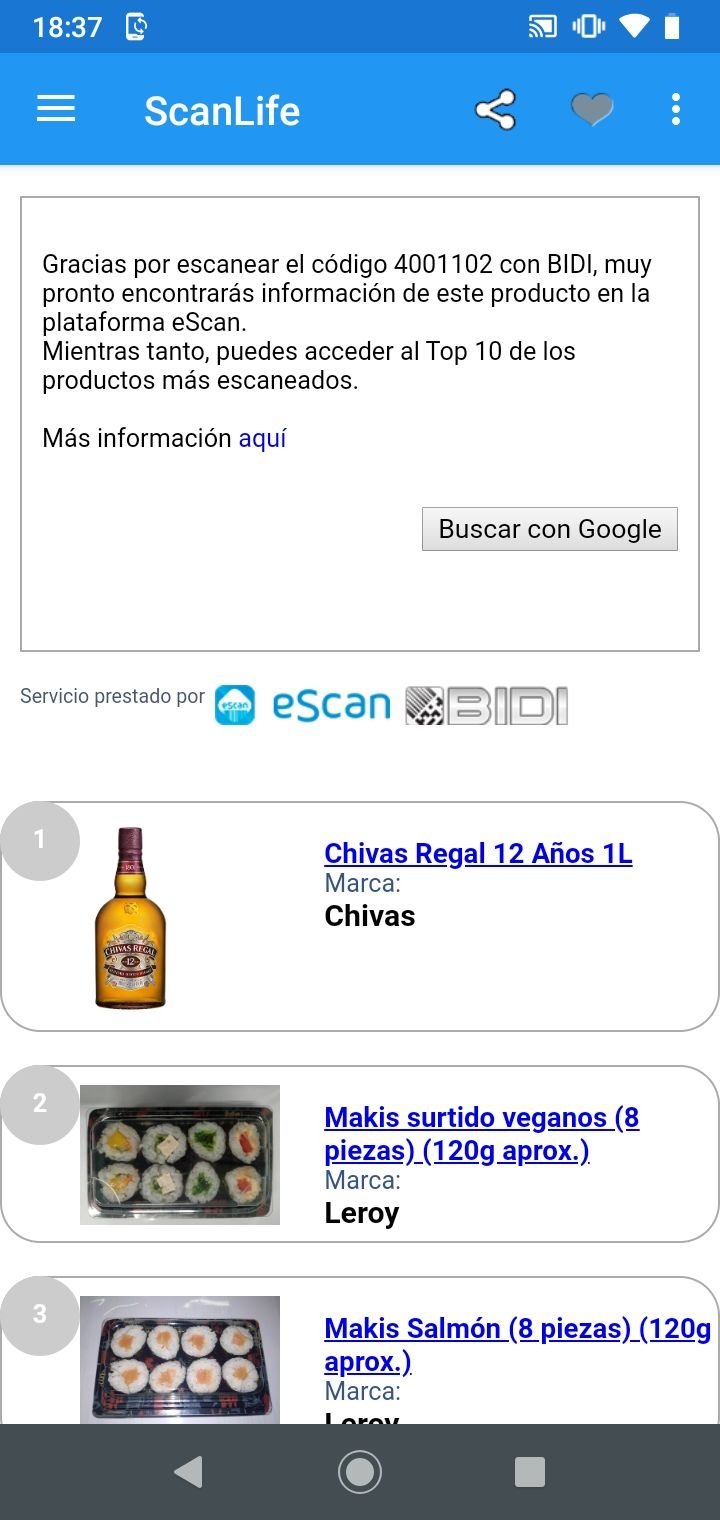Image resolution: width=720 pixels, height=1520 pixels.
Task: Add this scan to favorites
Action: click(591, 109)
